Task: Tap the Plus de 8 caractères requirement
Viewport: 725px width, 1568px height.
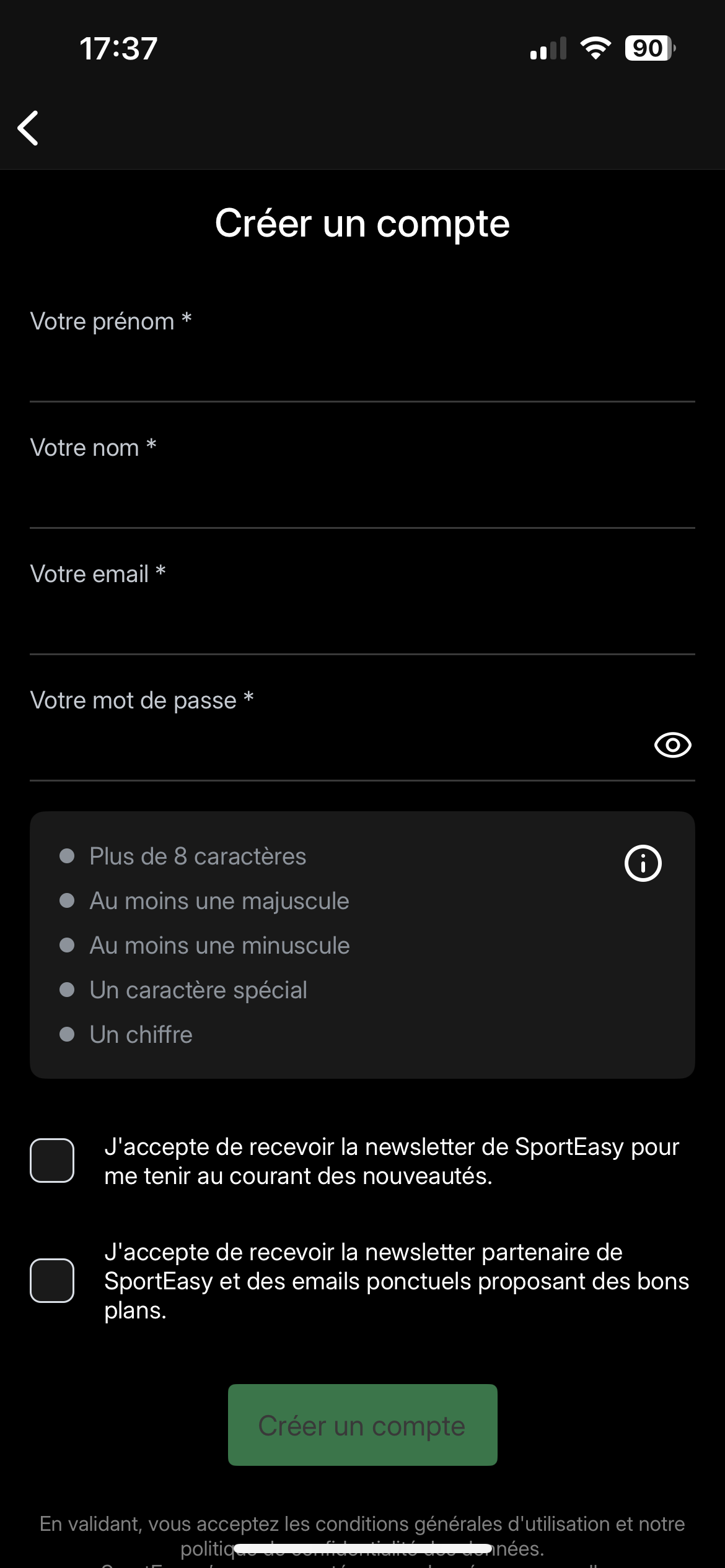Action: [x=198, y=856]
